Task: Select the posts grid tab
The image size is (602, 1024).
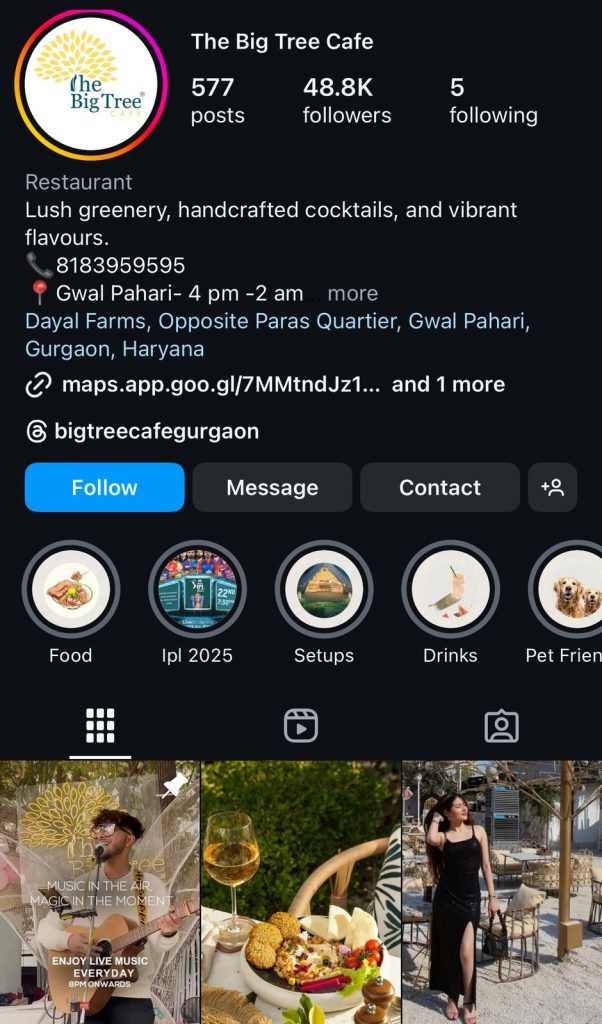Action: (100, 725)
